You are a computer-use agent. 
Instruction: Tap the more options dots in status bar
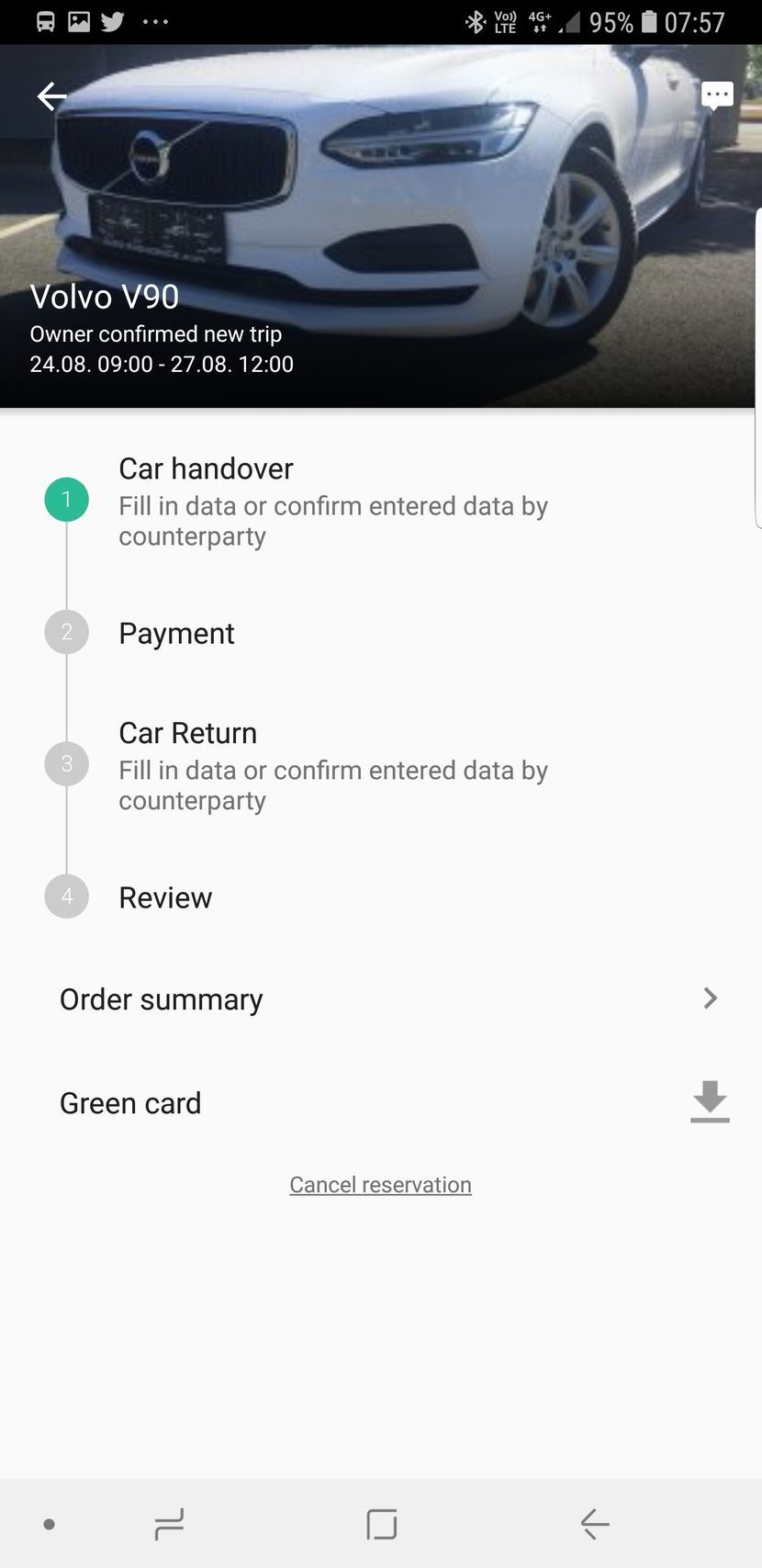pos(154,21)
